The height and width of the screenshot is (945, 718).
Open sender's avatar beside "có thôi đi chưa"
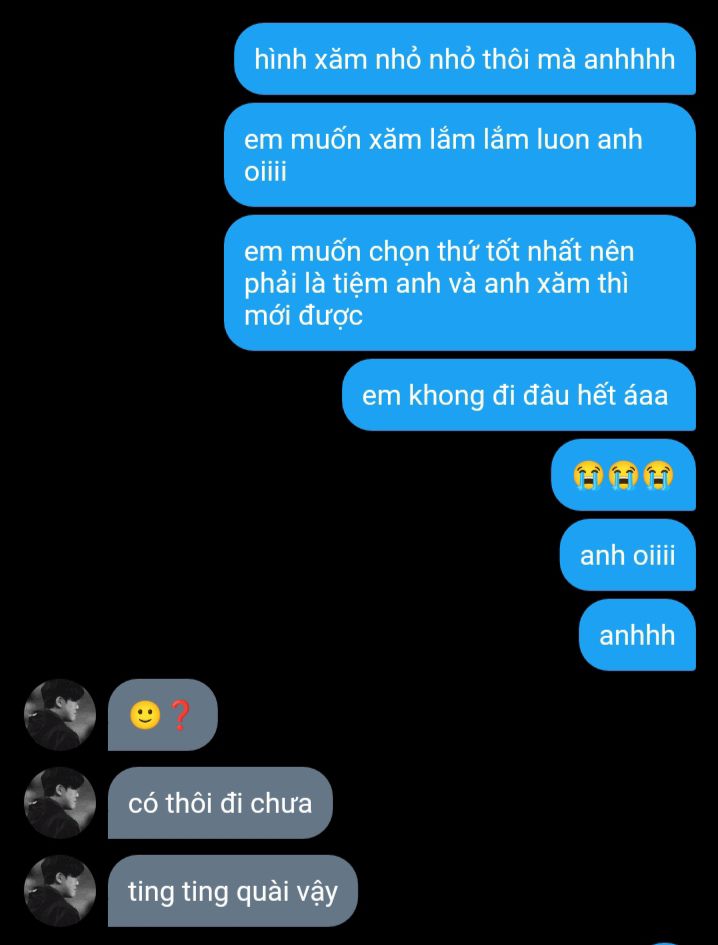(60, 802)
